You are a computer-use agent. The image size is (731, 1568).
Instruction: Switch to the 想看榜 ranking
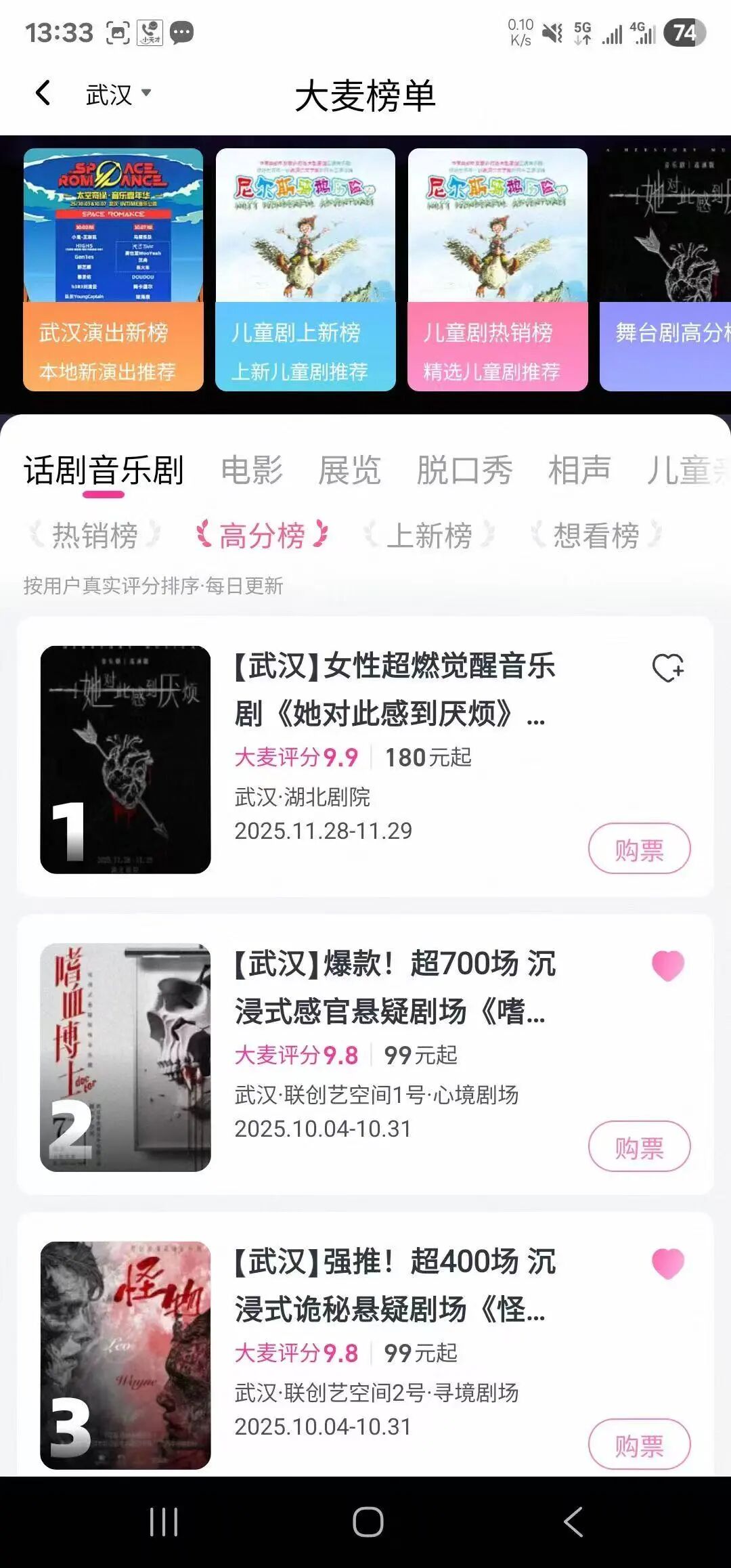coord(596,536)
